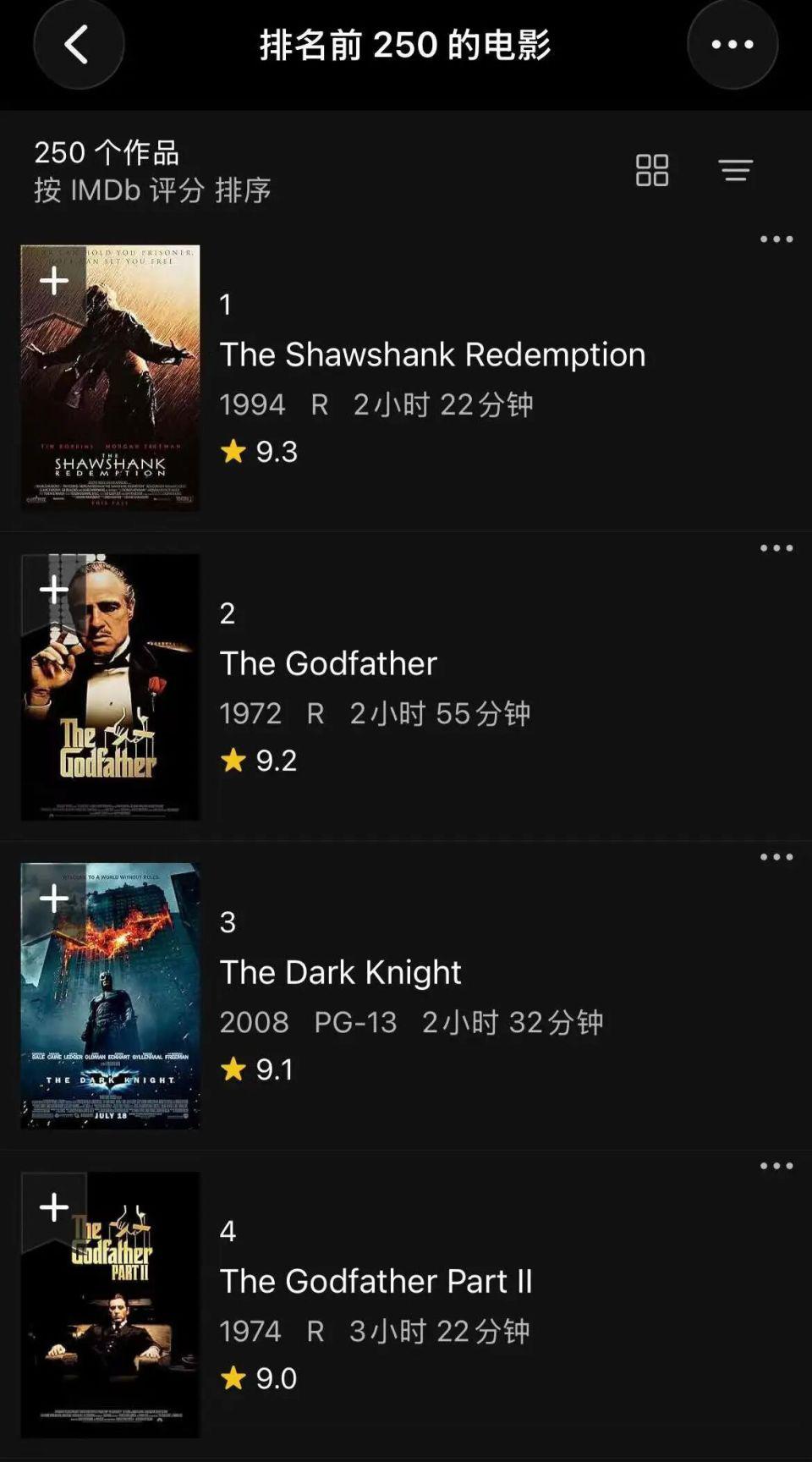Go back from the Top 250 list

coord(78,45)
